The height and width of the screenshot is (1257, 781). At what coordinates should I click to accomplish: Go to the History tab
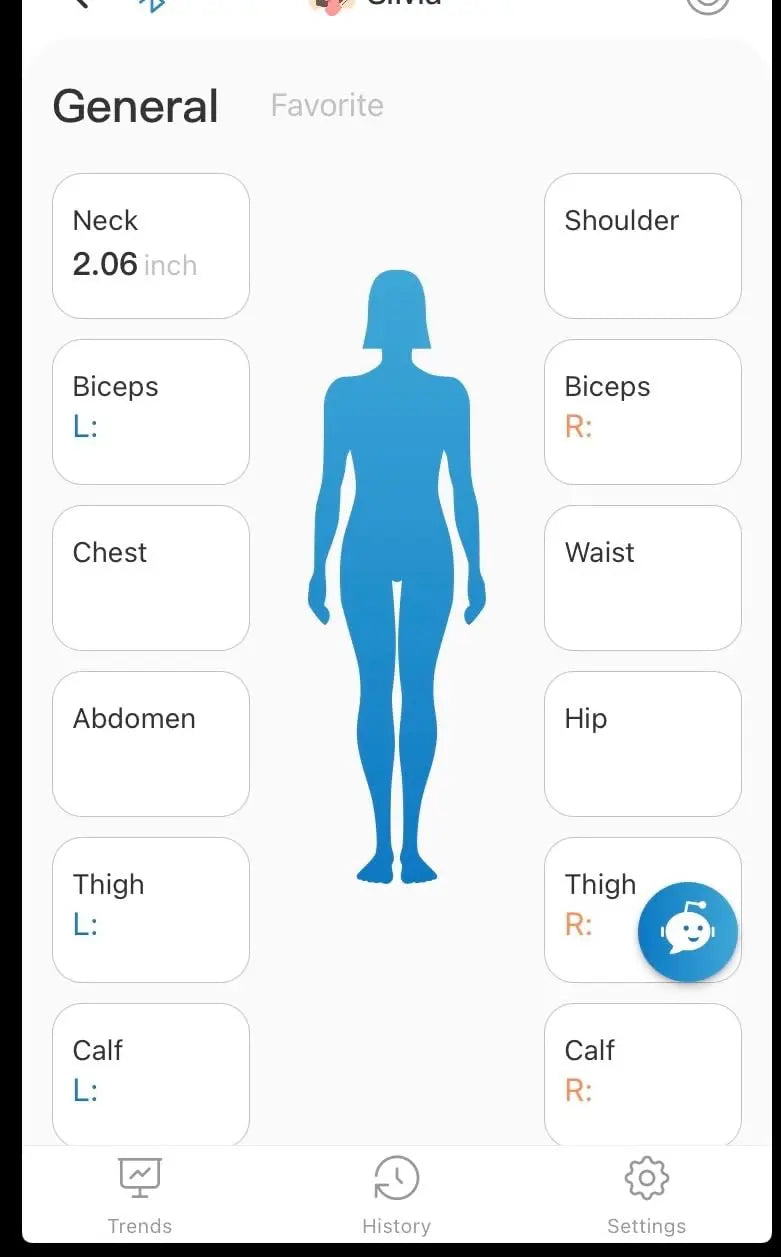[396, 1196]
